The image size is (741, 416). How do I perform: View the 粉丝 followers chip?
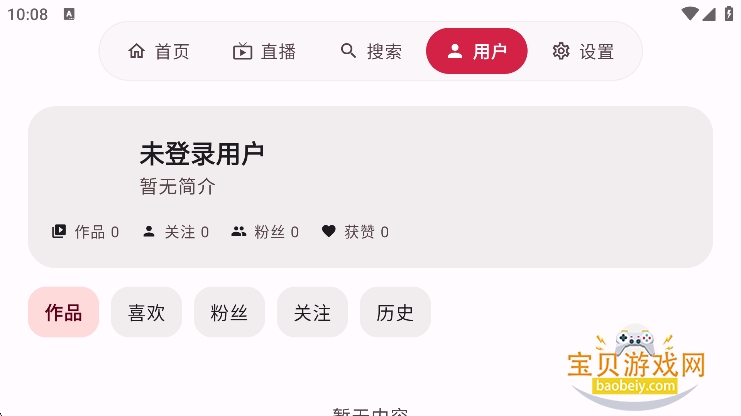click(x=229, y=312)
